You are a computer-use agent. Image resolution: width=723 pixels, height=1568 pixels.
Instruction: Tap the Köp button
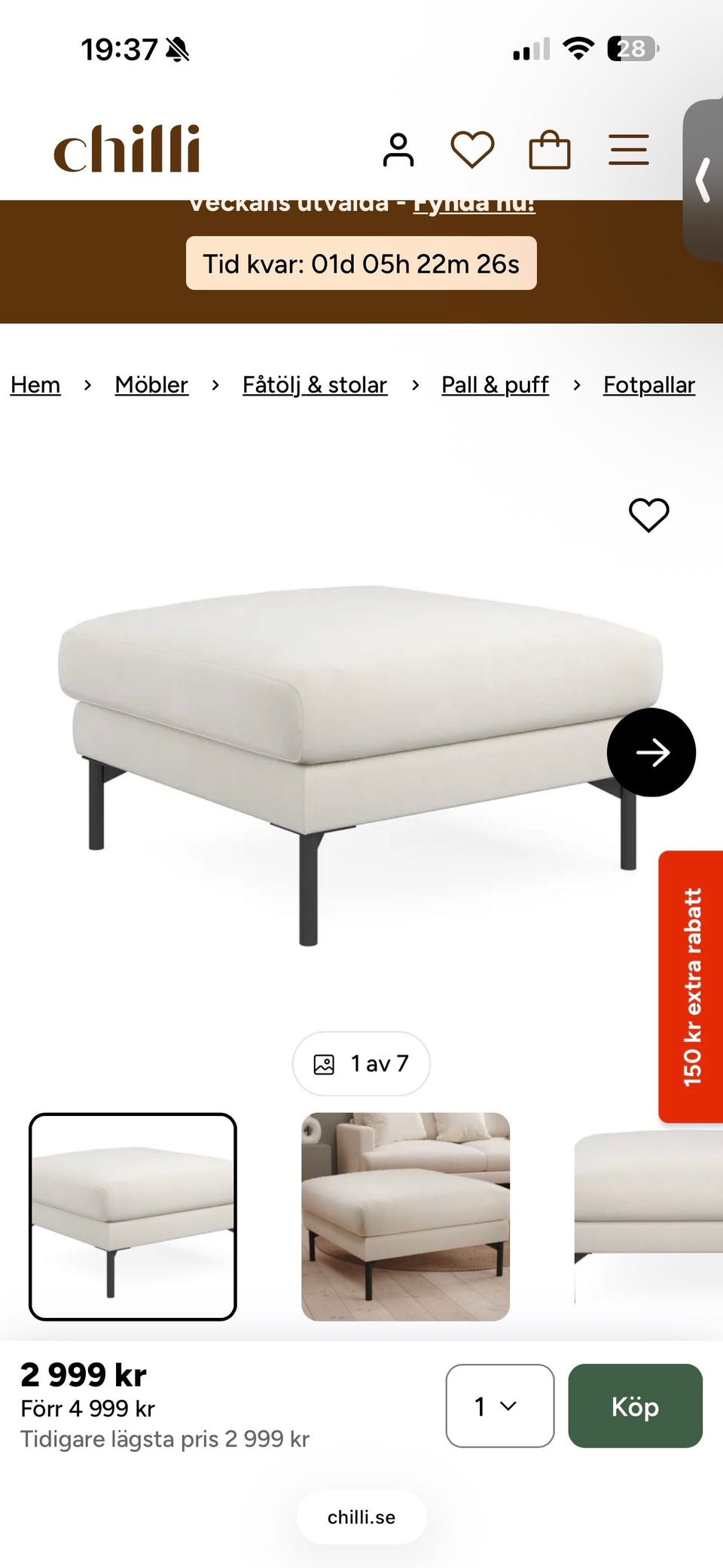[636, 1405]
